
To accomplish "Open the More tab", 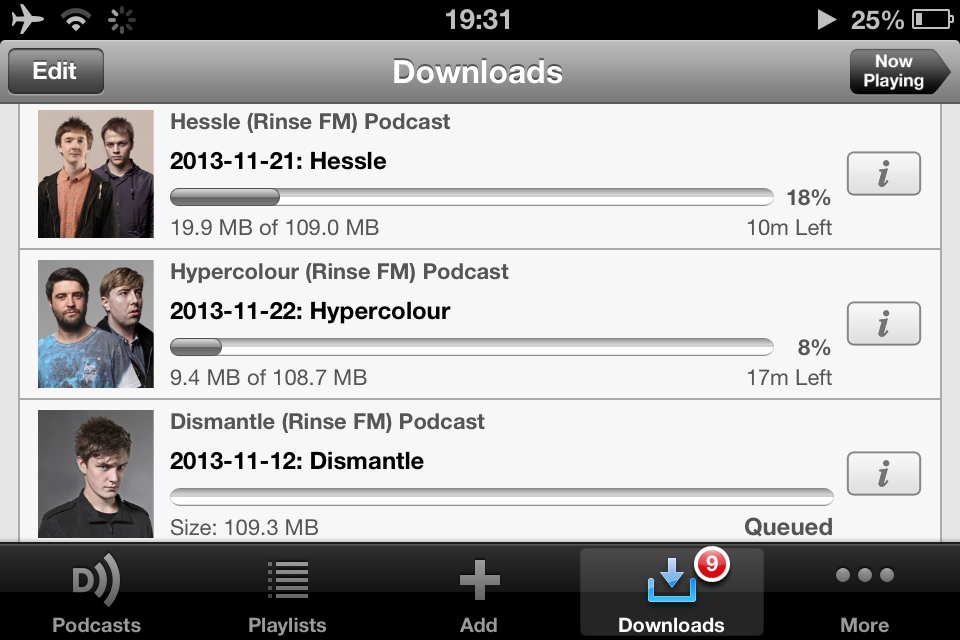I will click(x=864, y=594).
